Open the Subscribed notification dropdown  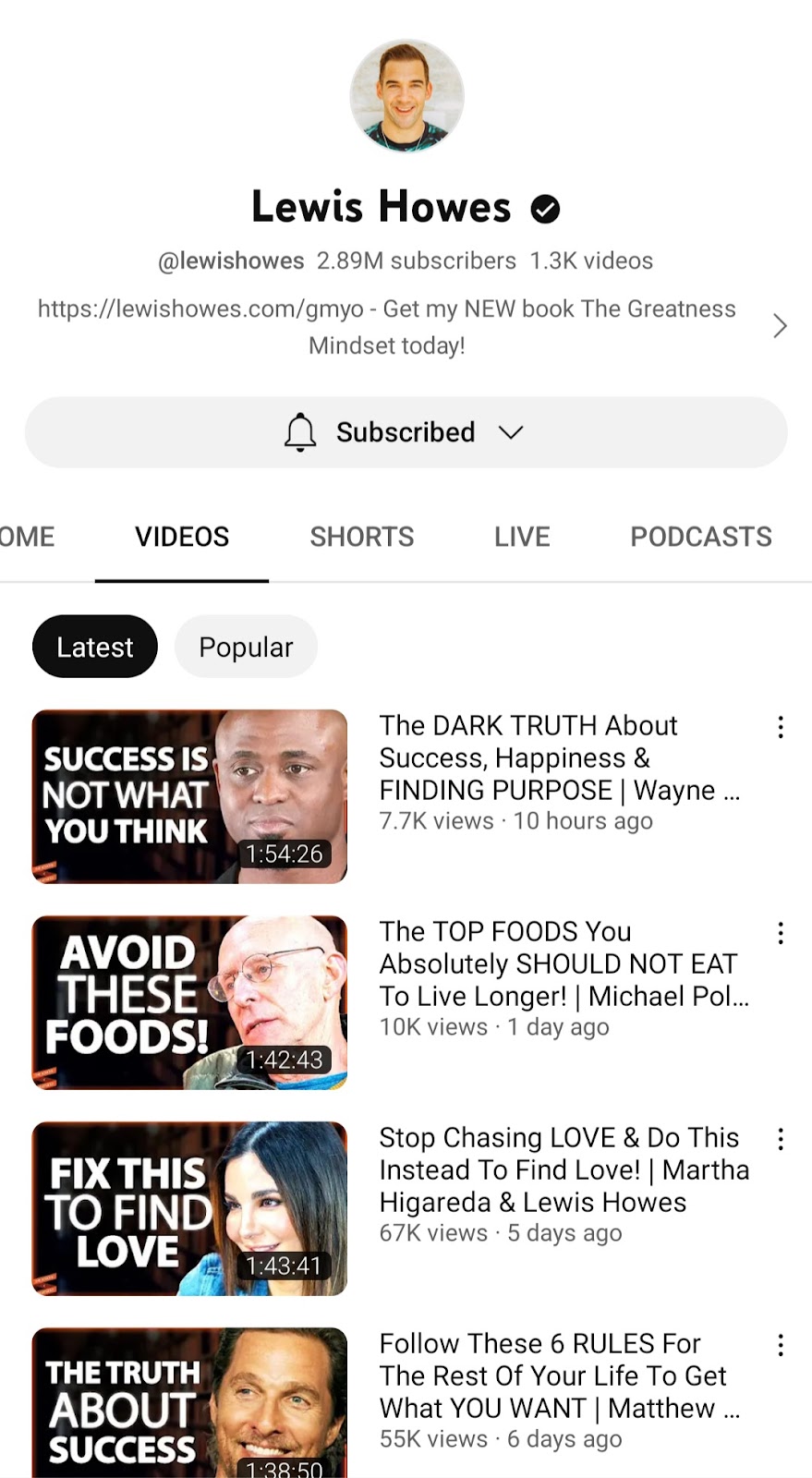pos(406,432)
